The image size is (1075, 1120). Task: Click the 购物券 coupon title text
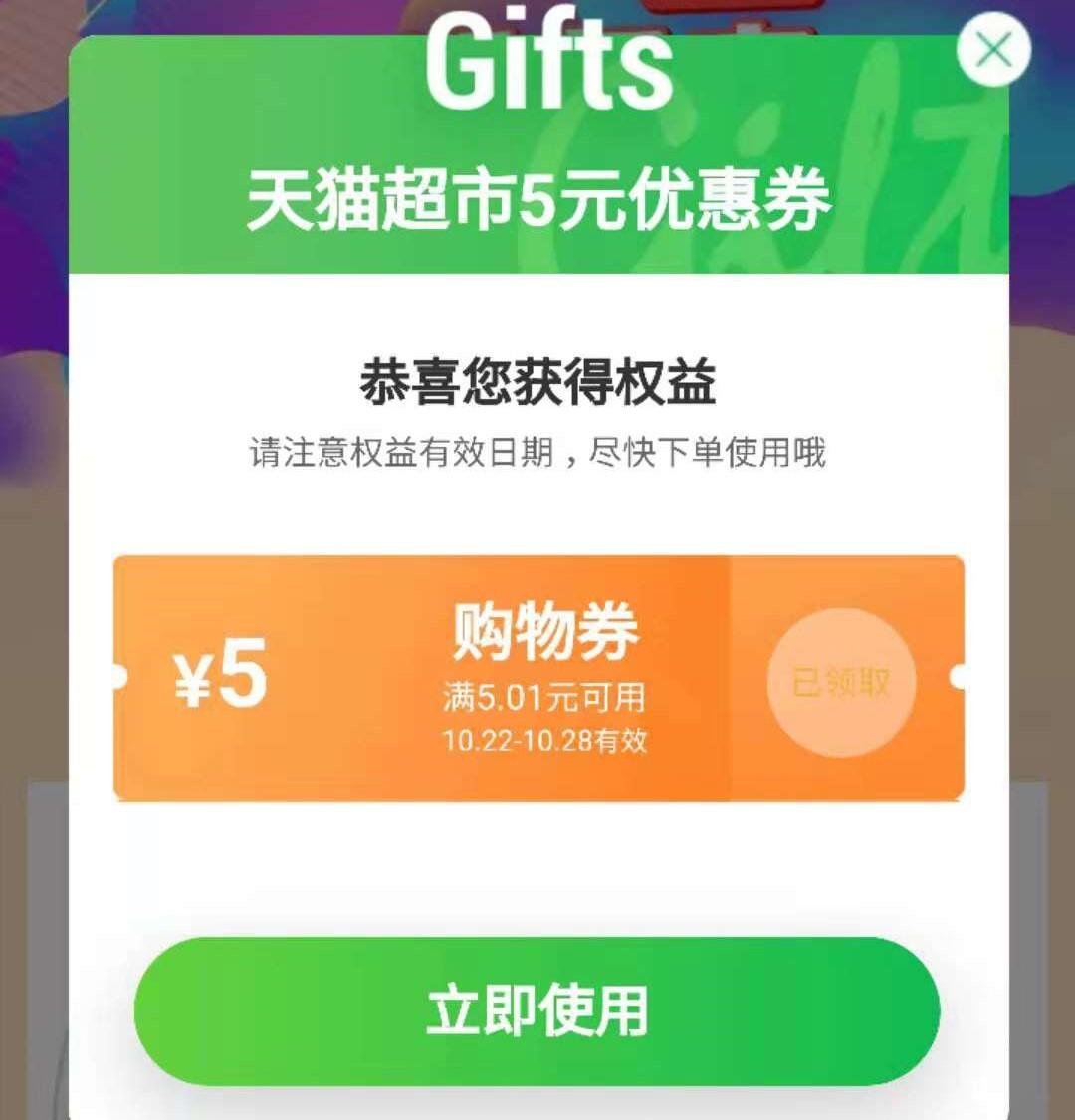tap(545, 632)
